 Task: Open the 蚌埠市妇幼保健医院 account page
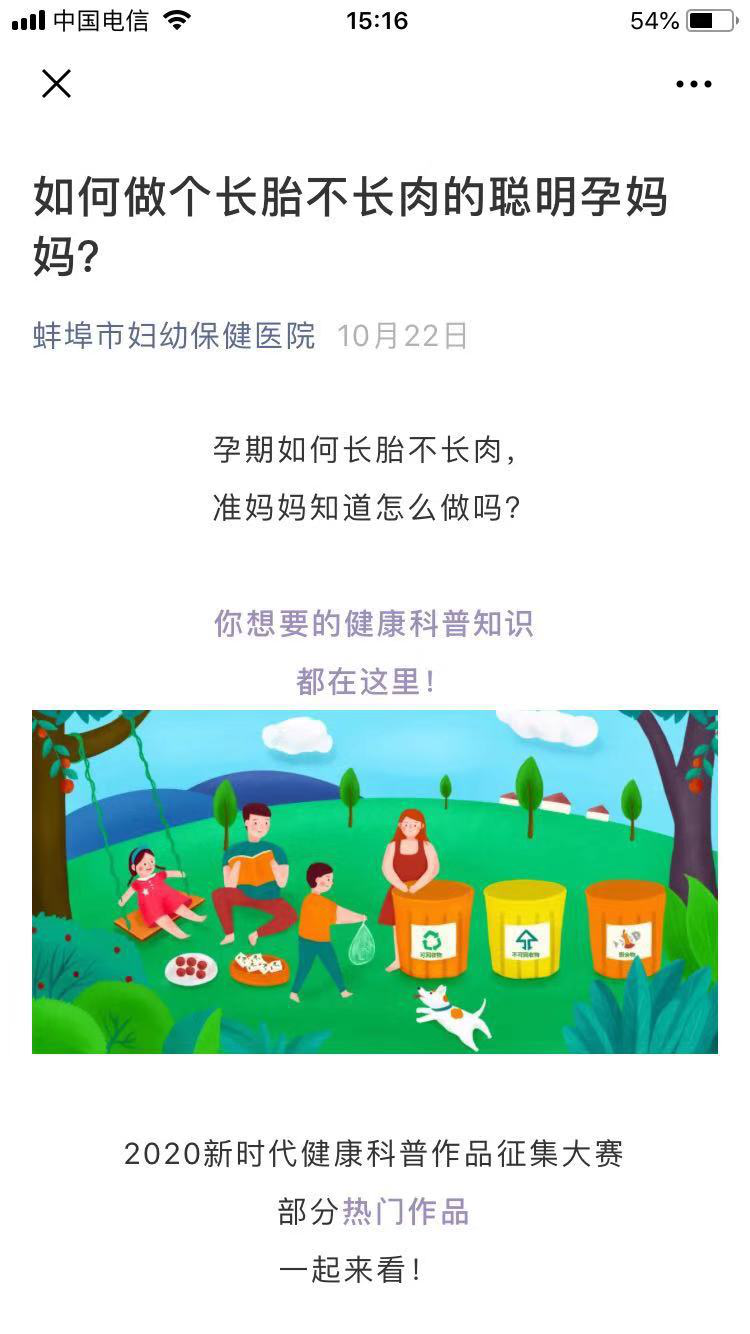pyautogui.click(x=174, y=336)
